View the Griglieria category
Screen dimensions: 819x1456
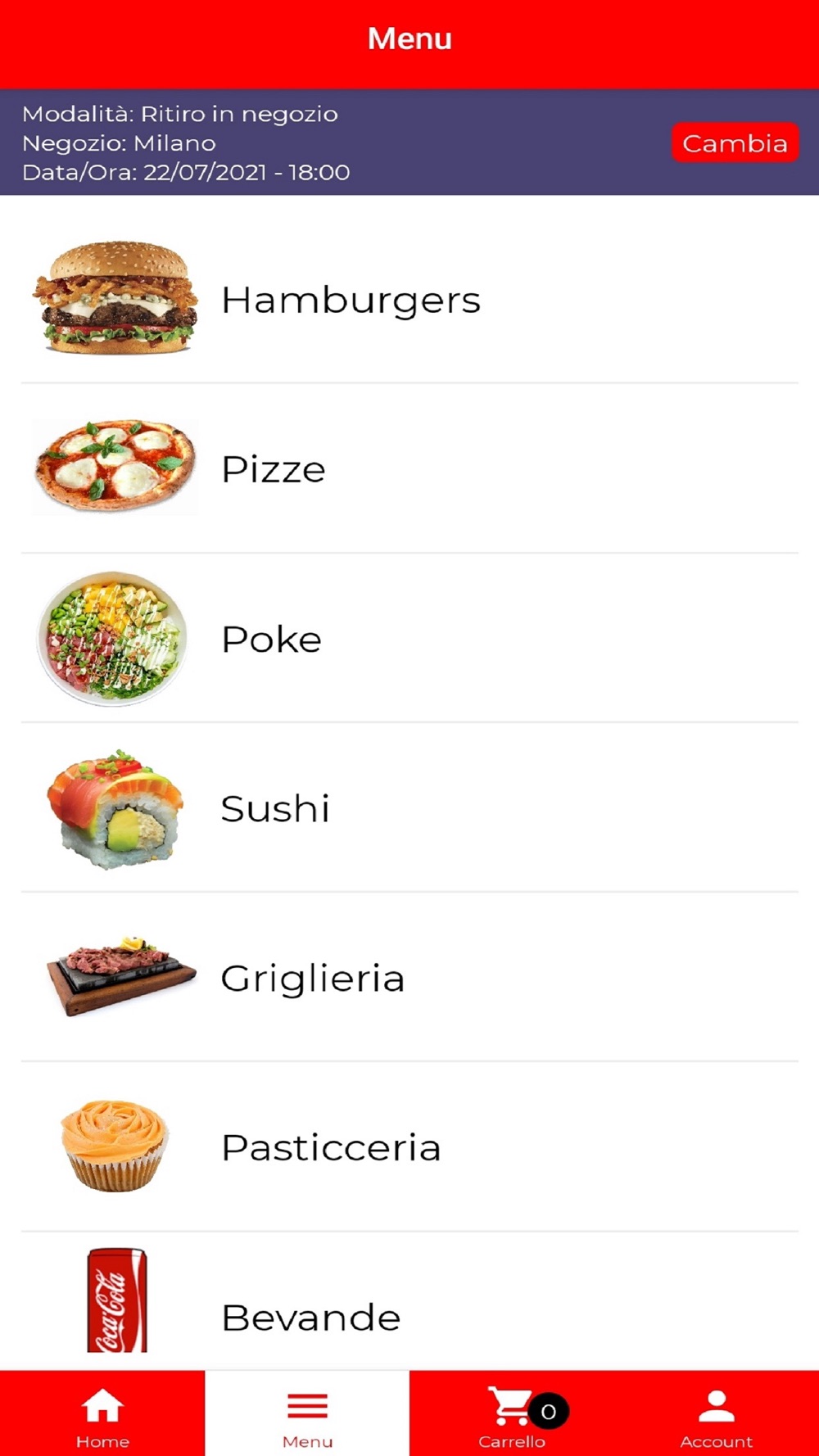[313, 978]
